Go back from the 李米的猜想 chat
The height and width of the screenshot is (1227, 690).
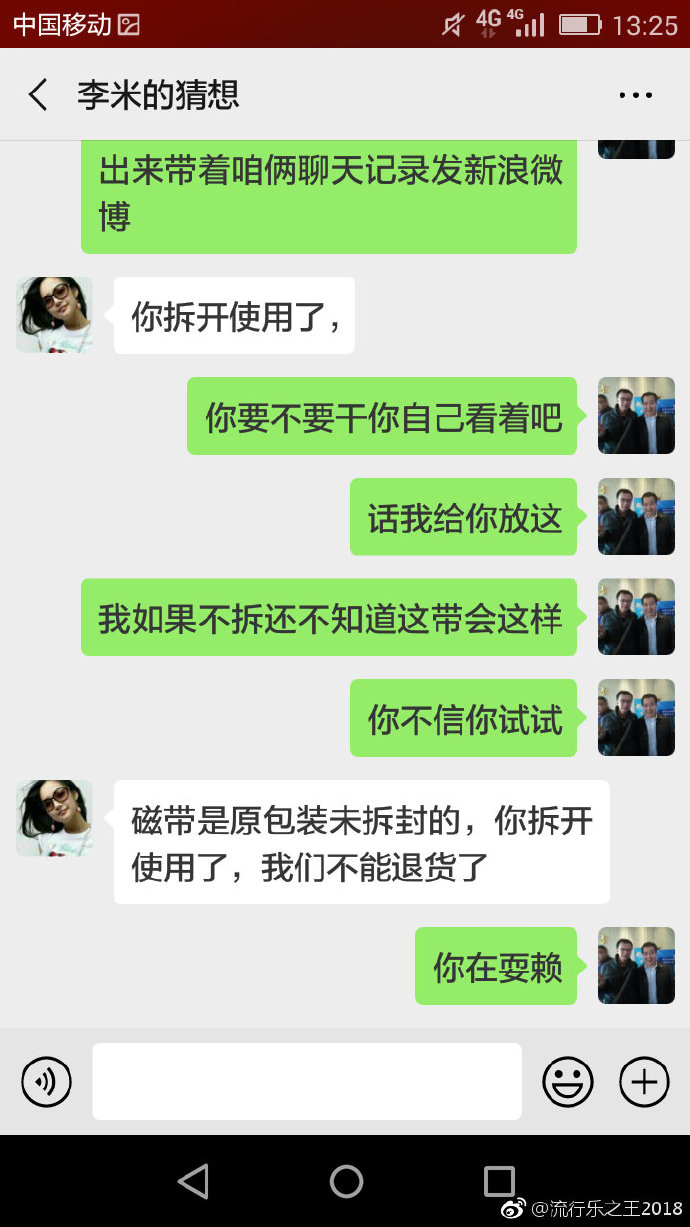(38, 96)
